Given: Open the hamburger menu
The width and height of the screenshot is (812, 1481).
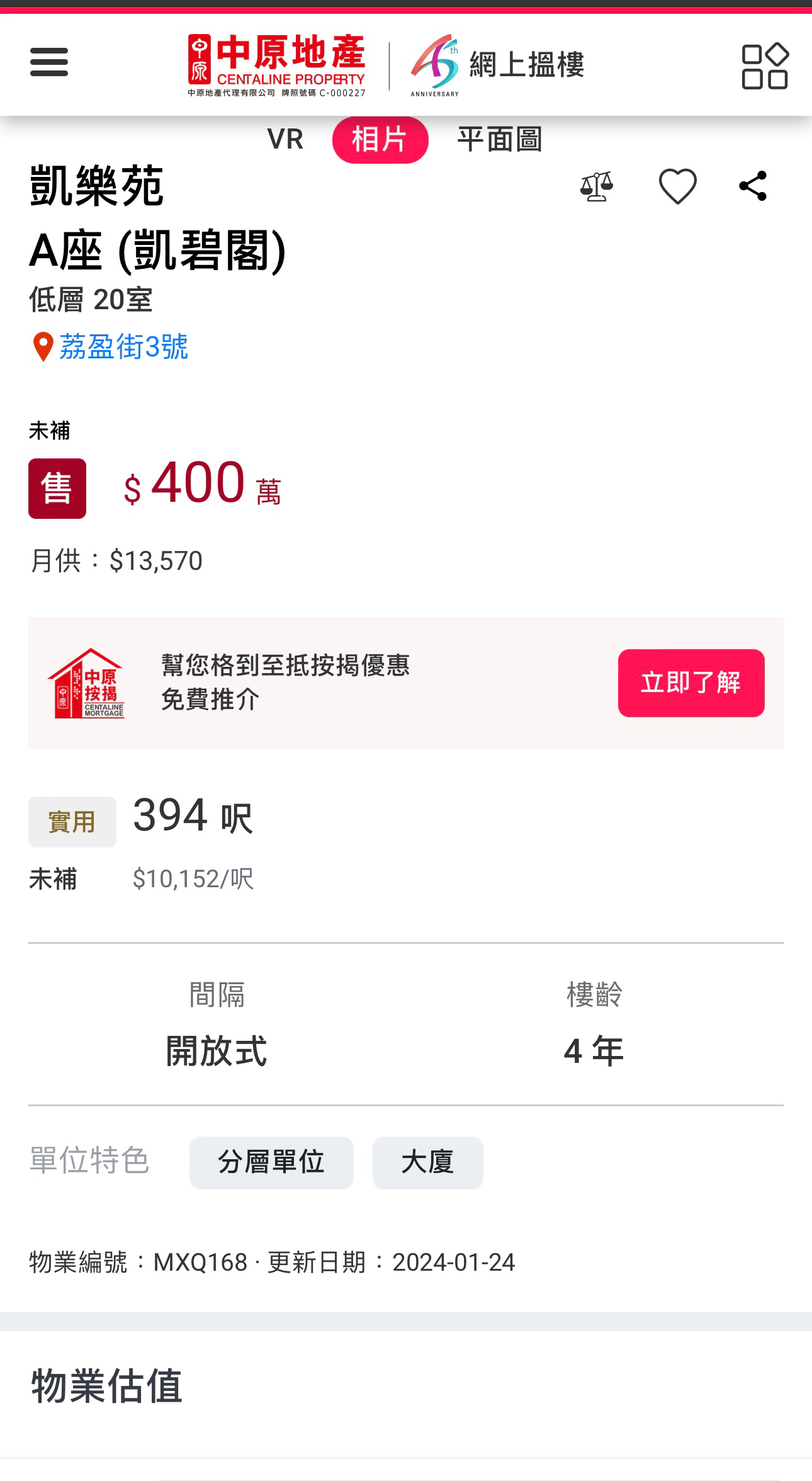Looking at the screenshot, I should pos(49,62).
